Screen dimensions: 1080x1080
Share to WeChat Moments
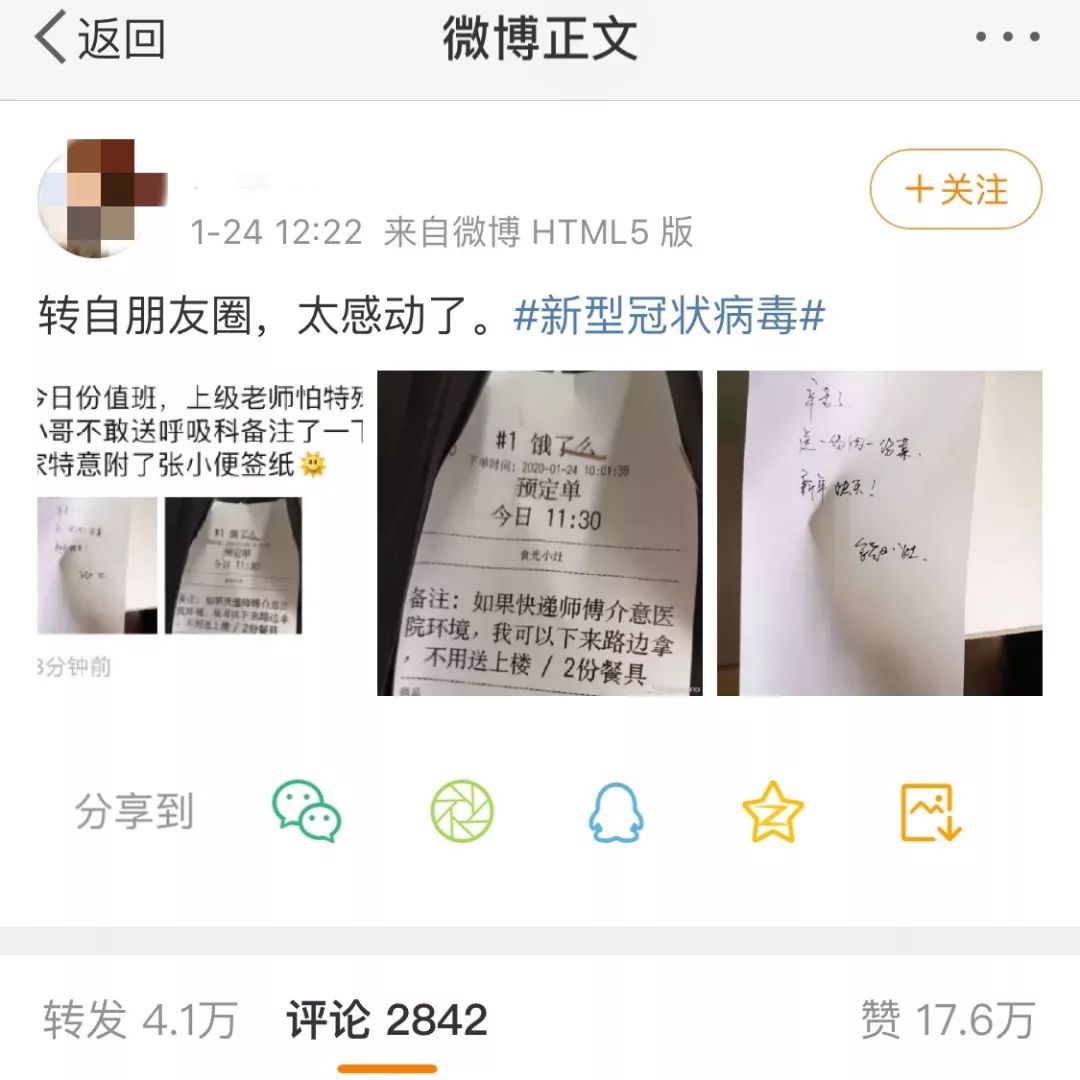[x=462, y=811]
